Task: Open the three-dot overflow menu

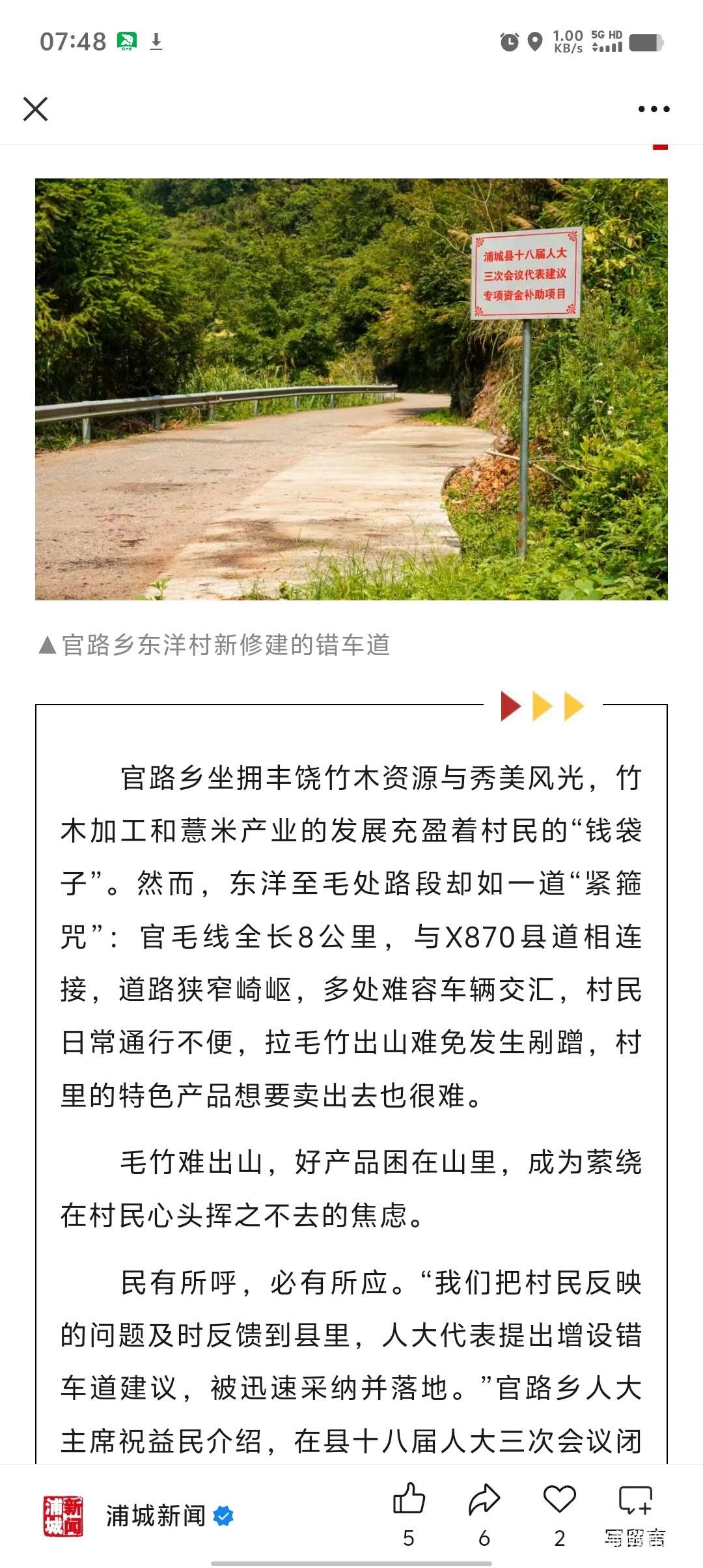Action: (654, 109)
